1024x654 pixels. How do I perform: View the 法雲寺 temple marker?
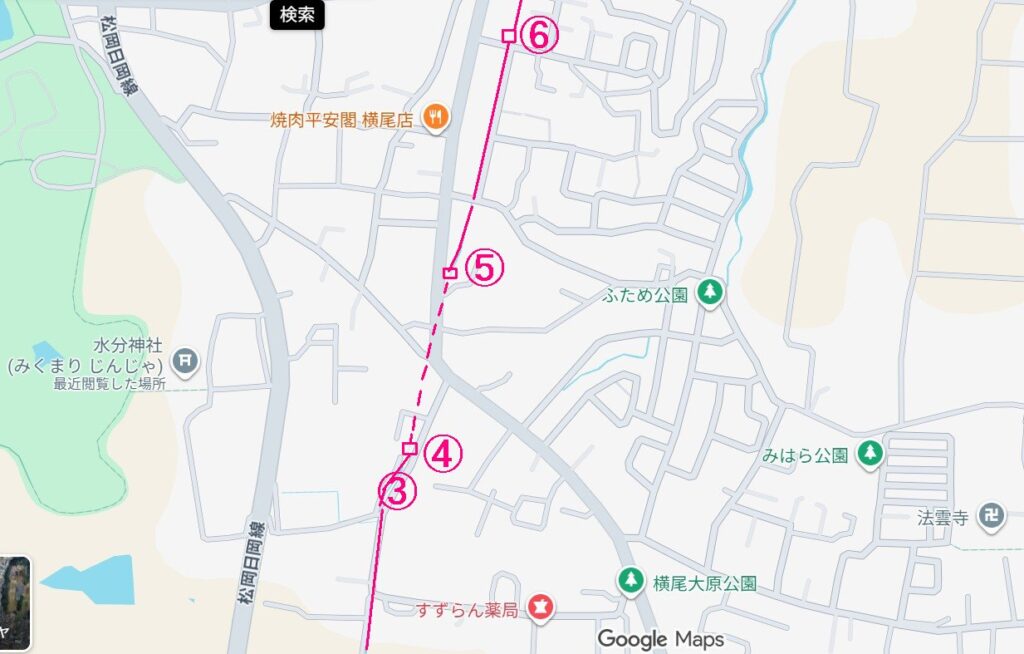[992, 516]
